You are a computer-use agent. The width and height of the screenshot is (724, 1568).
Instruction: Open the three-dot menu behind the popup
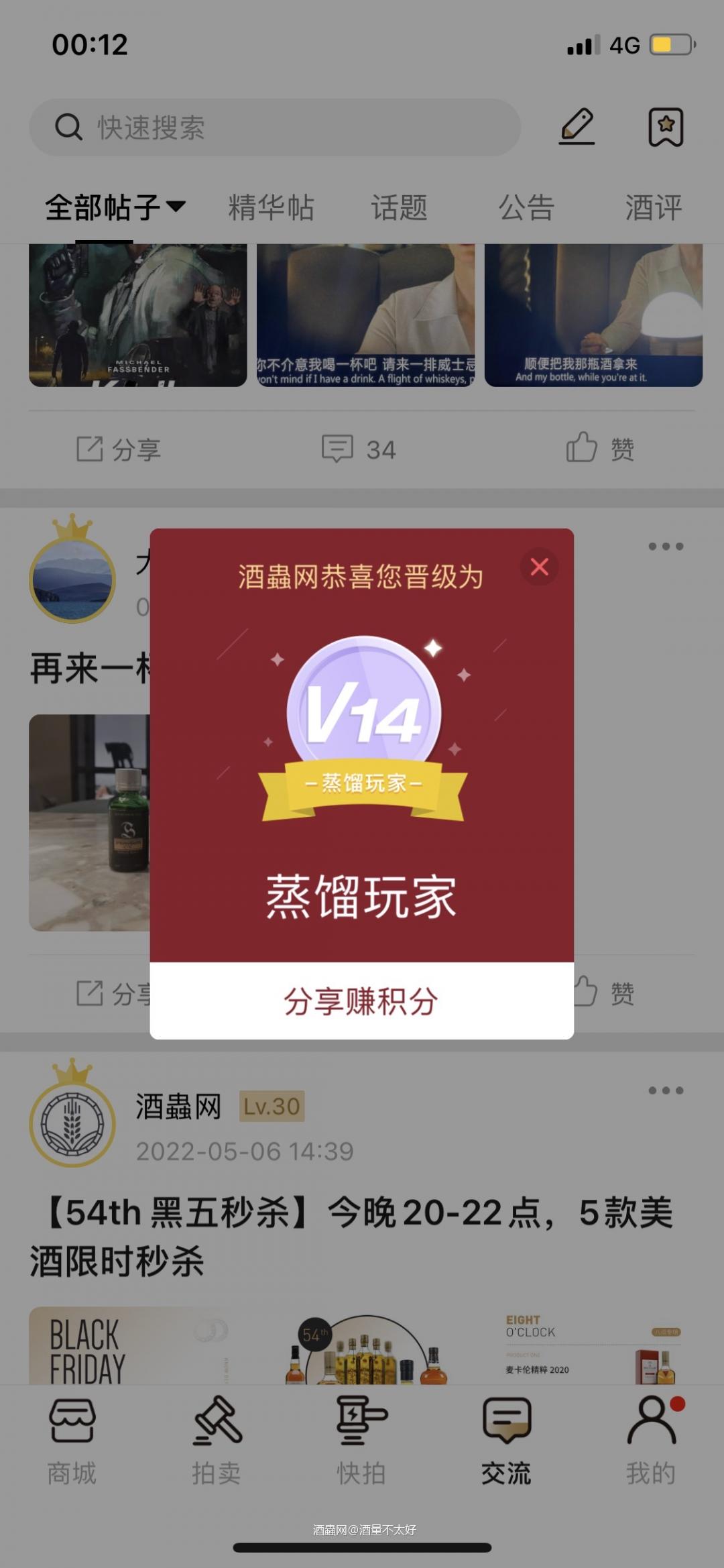[x=664, y=547]
